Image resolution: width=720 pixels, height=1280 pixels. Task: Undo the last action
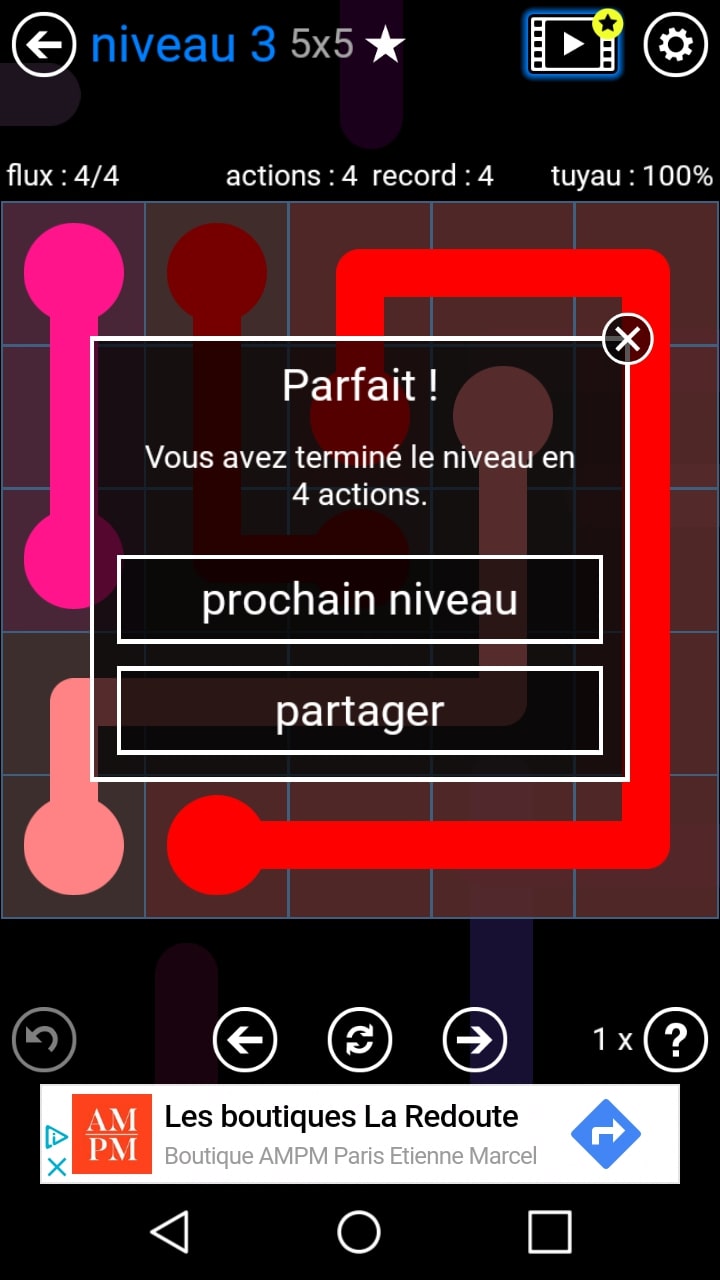(44, 1040)
